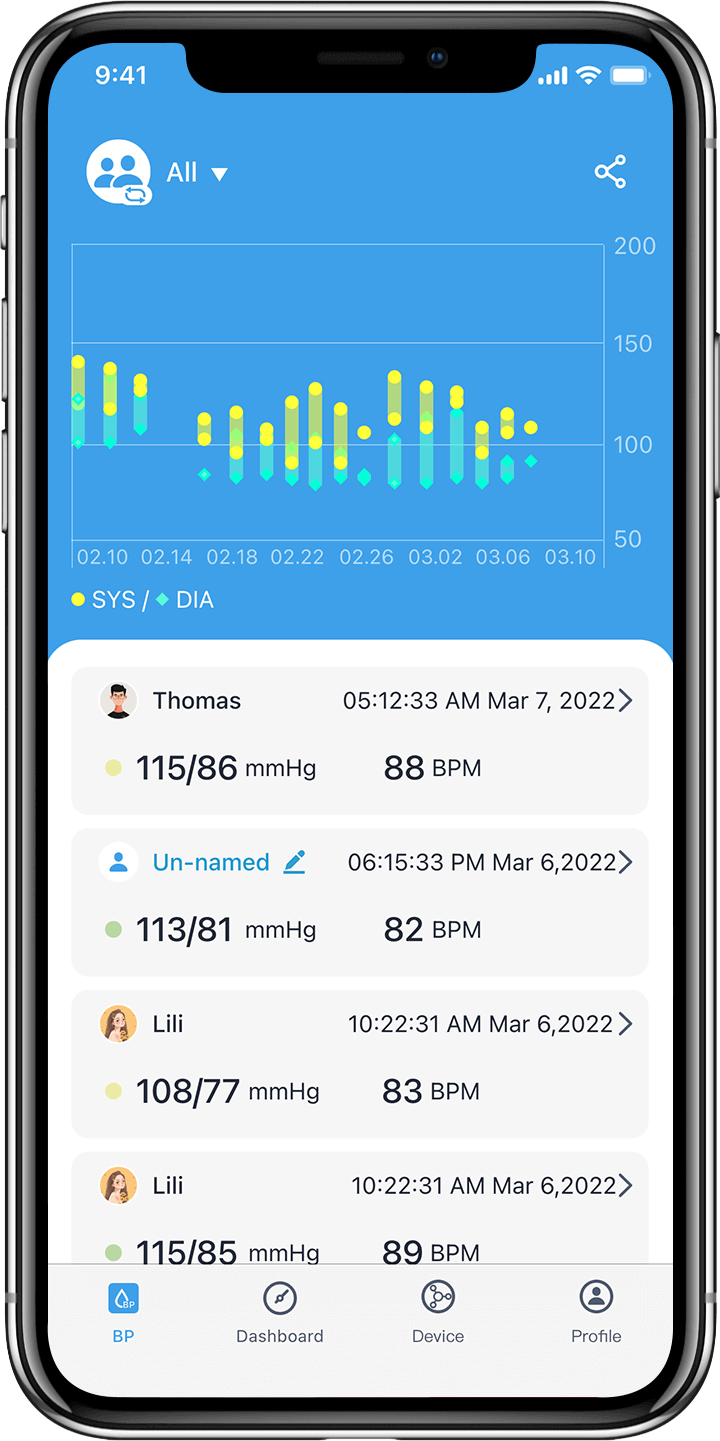Select the Device tab
Screen dimensions: 720x1441
point(438,1313)
